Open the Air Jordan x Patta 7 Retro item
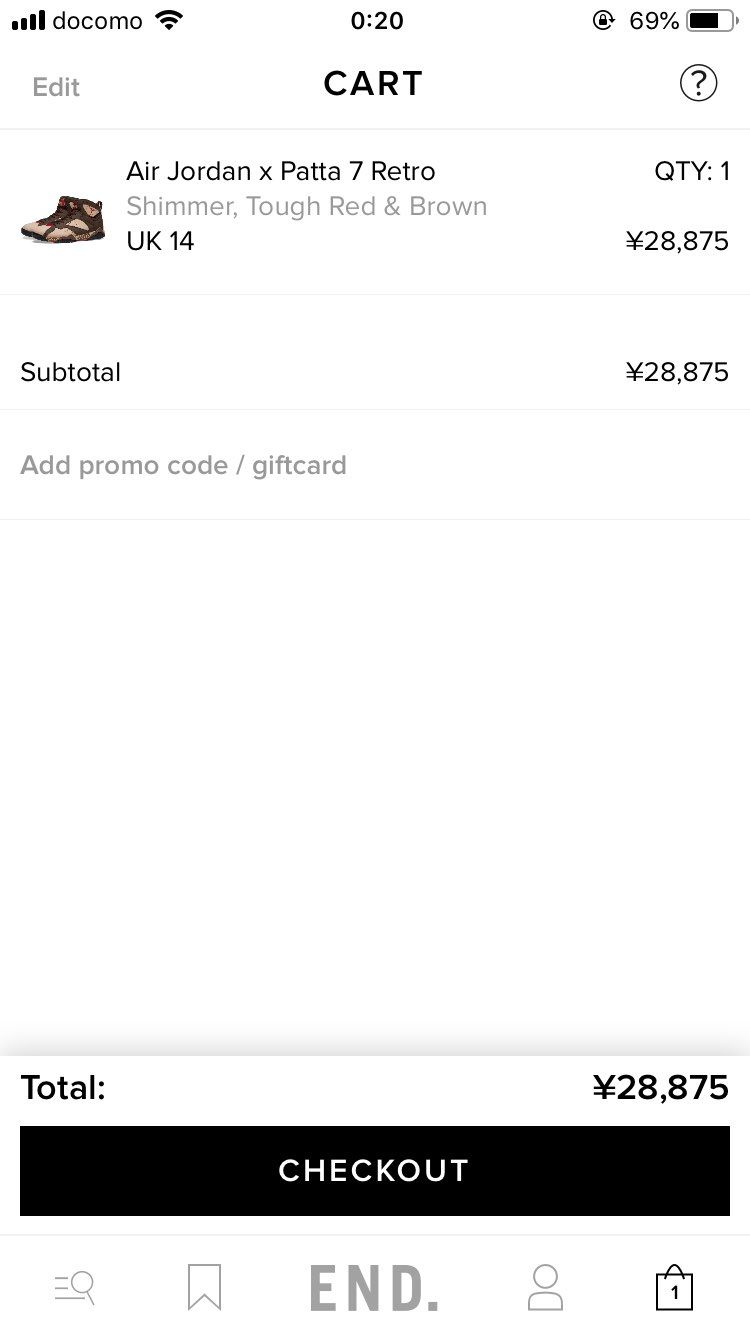This screenshot has height=1334, width=750. click(x=280, y=171)
